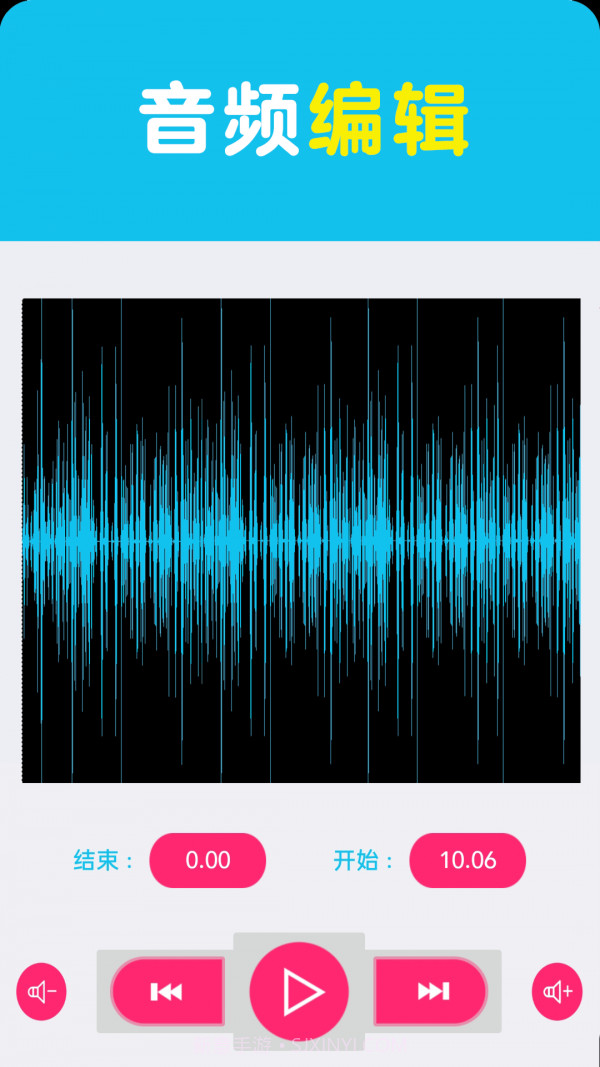Skip back with the rewind button

[x=167, y=991]
